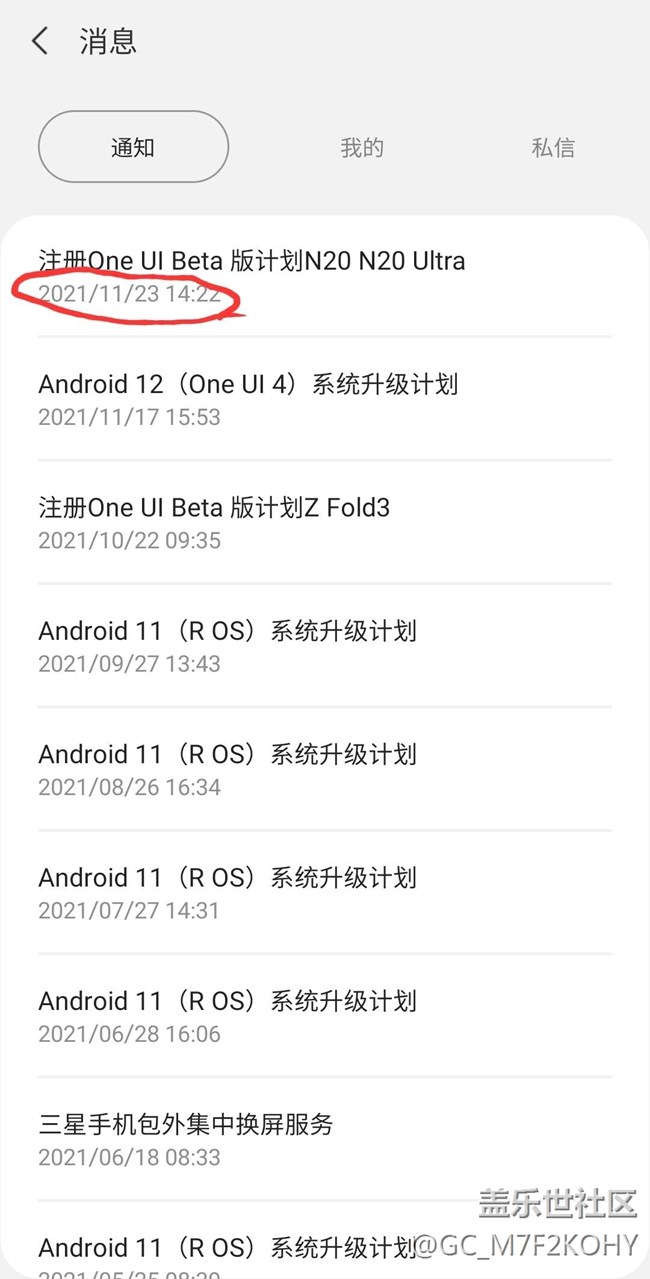Open the One UI Beta N20 N20 Ultra notice
This screenshot has width=650, height=1279.
325,276
